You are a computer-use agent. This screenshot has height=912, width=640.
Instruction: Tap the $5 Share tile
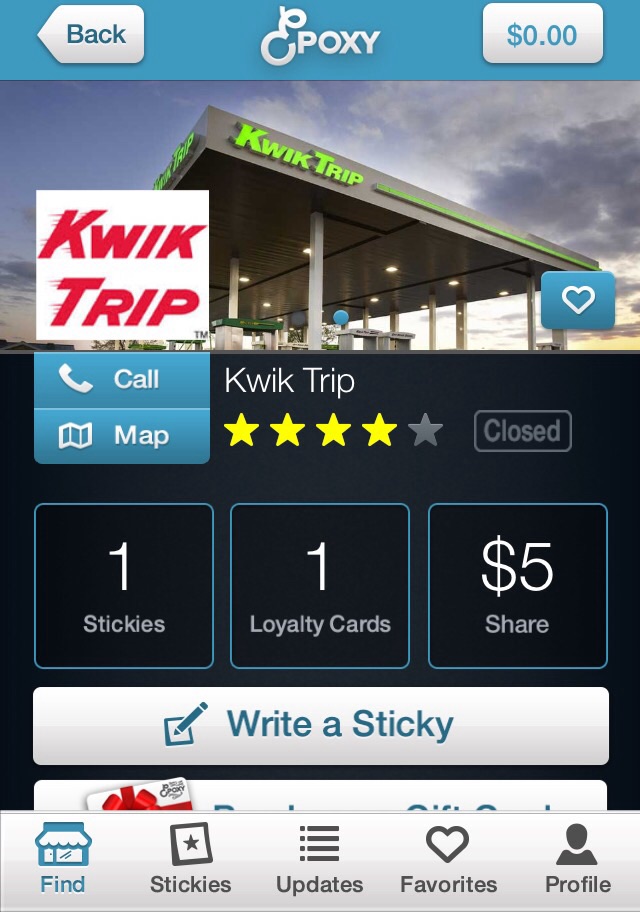[517, 585]
